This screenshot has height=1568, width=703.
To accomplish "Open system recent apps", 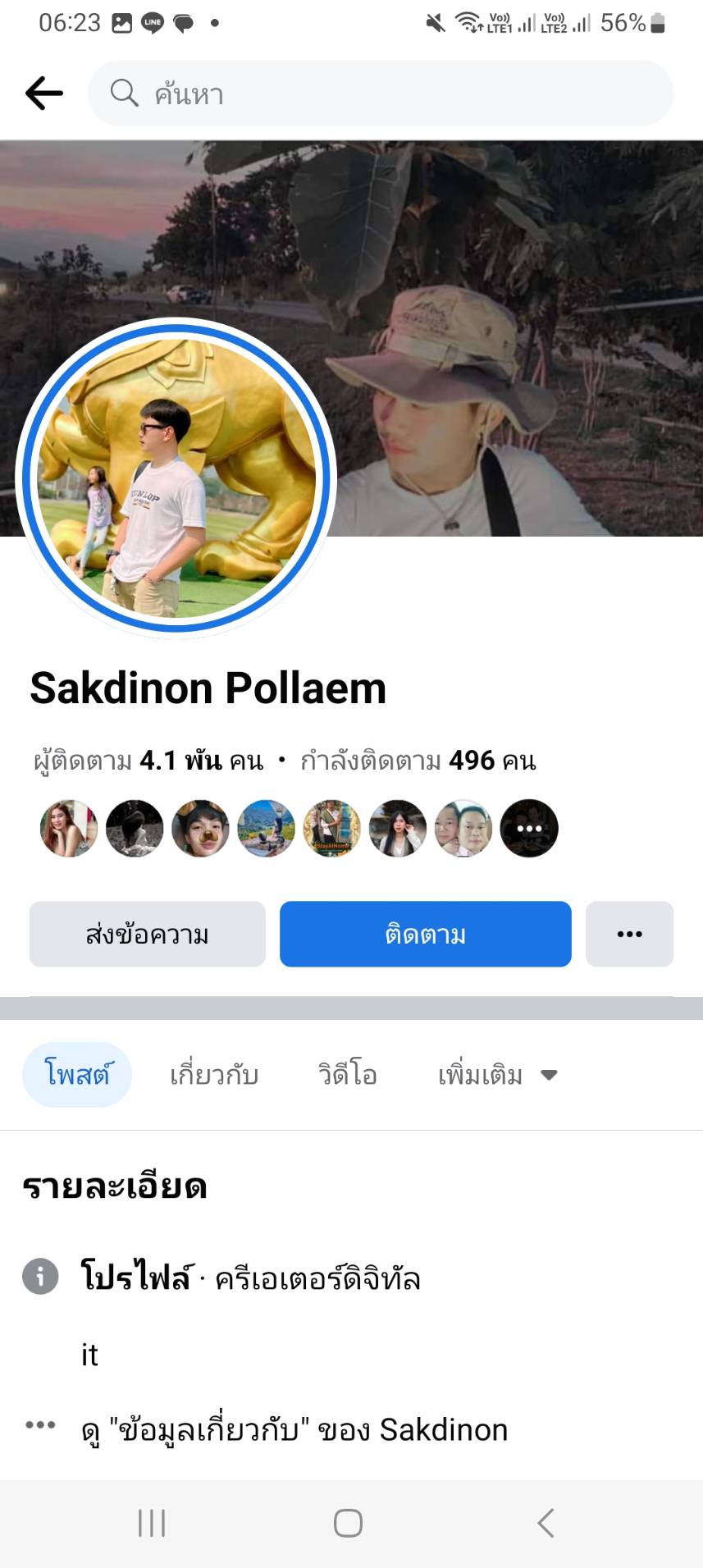I will (152, 1523).
